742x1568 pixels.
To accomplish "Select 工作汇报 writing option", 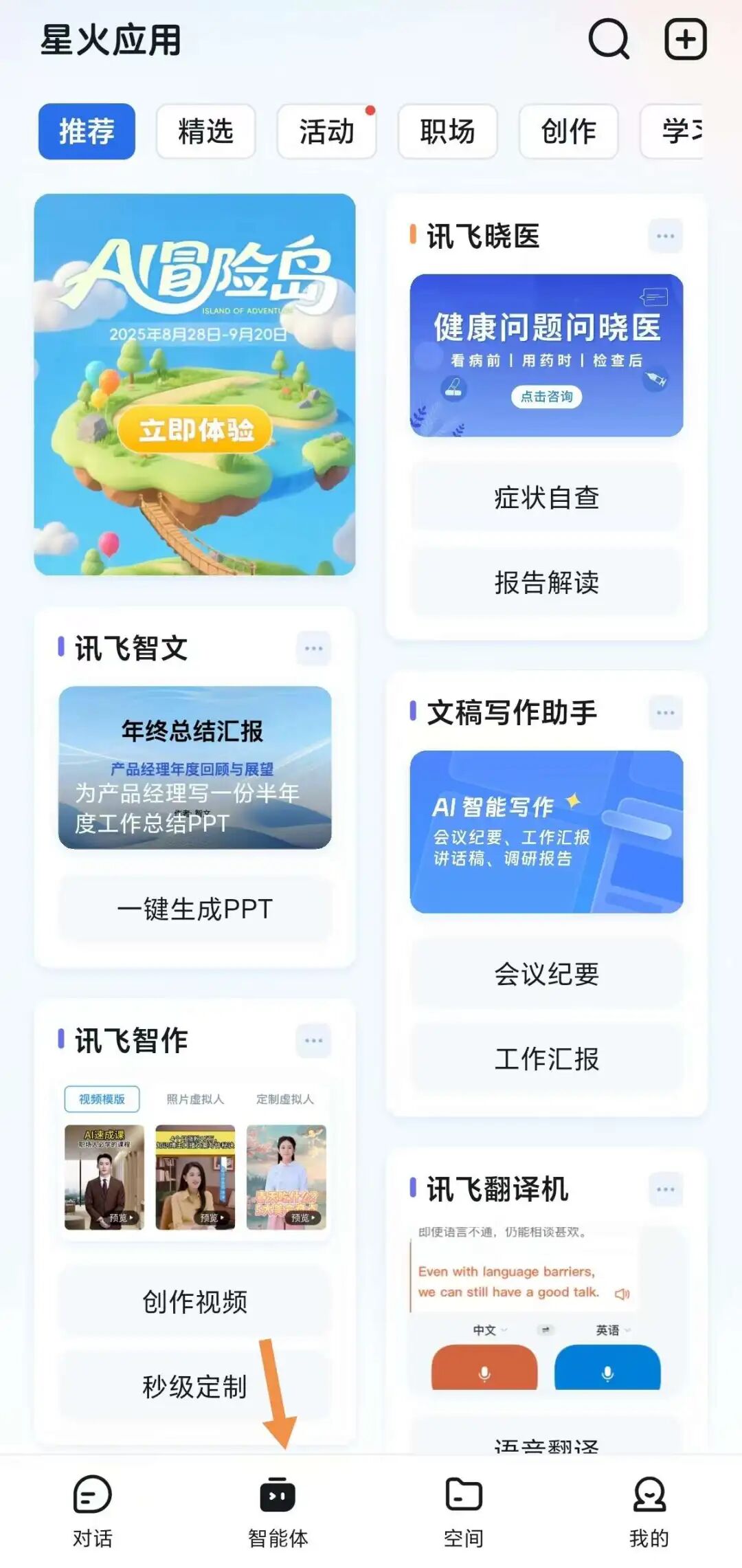I will (x=546, y=1059).
